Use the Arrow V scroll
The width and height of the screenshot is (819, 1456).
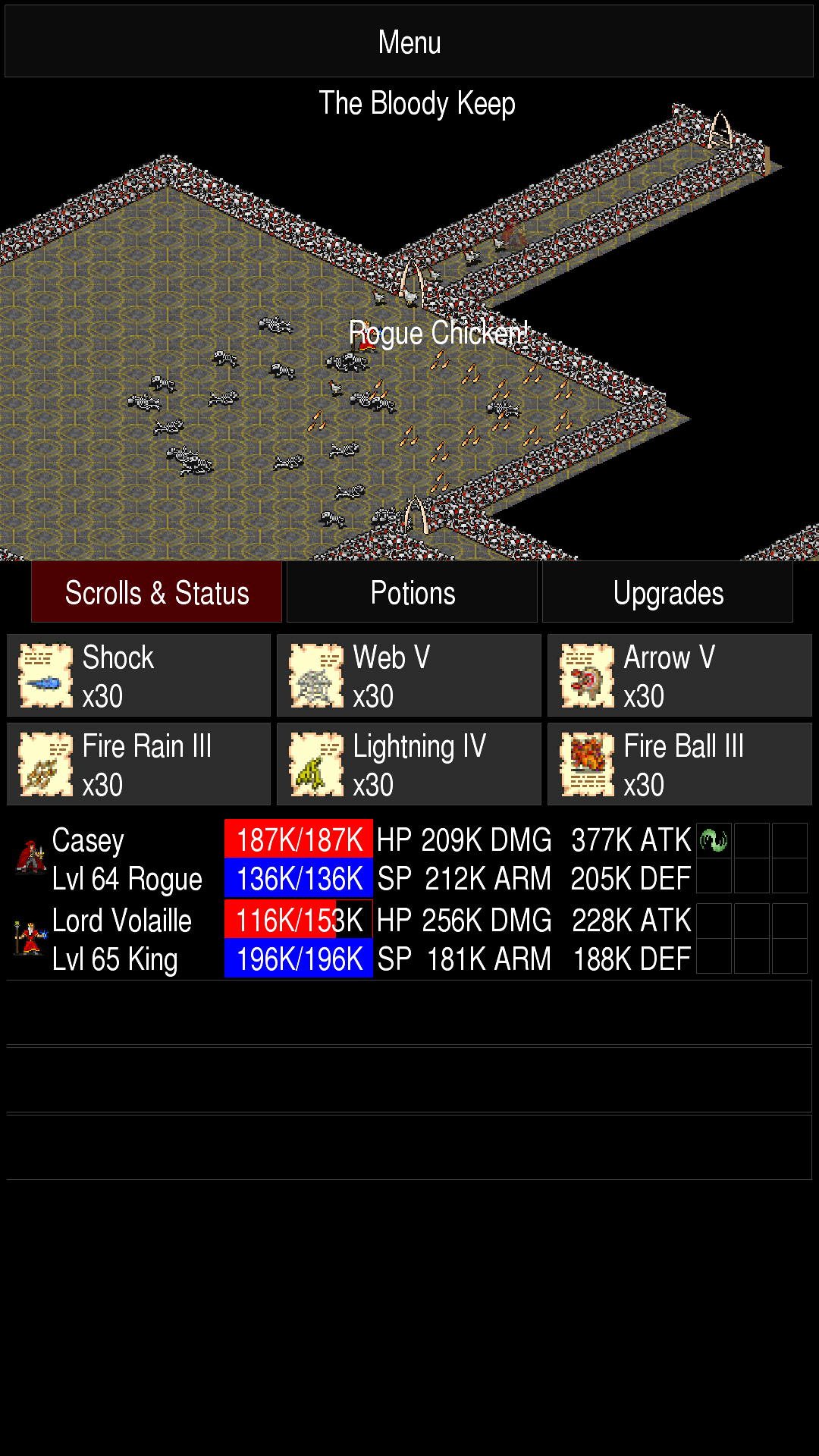679,676
